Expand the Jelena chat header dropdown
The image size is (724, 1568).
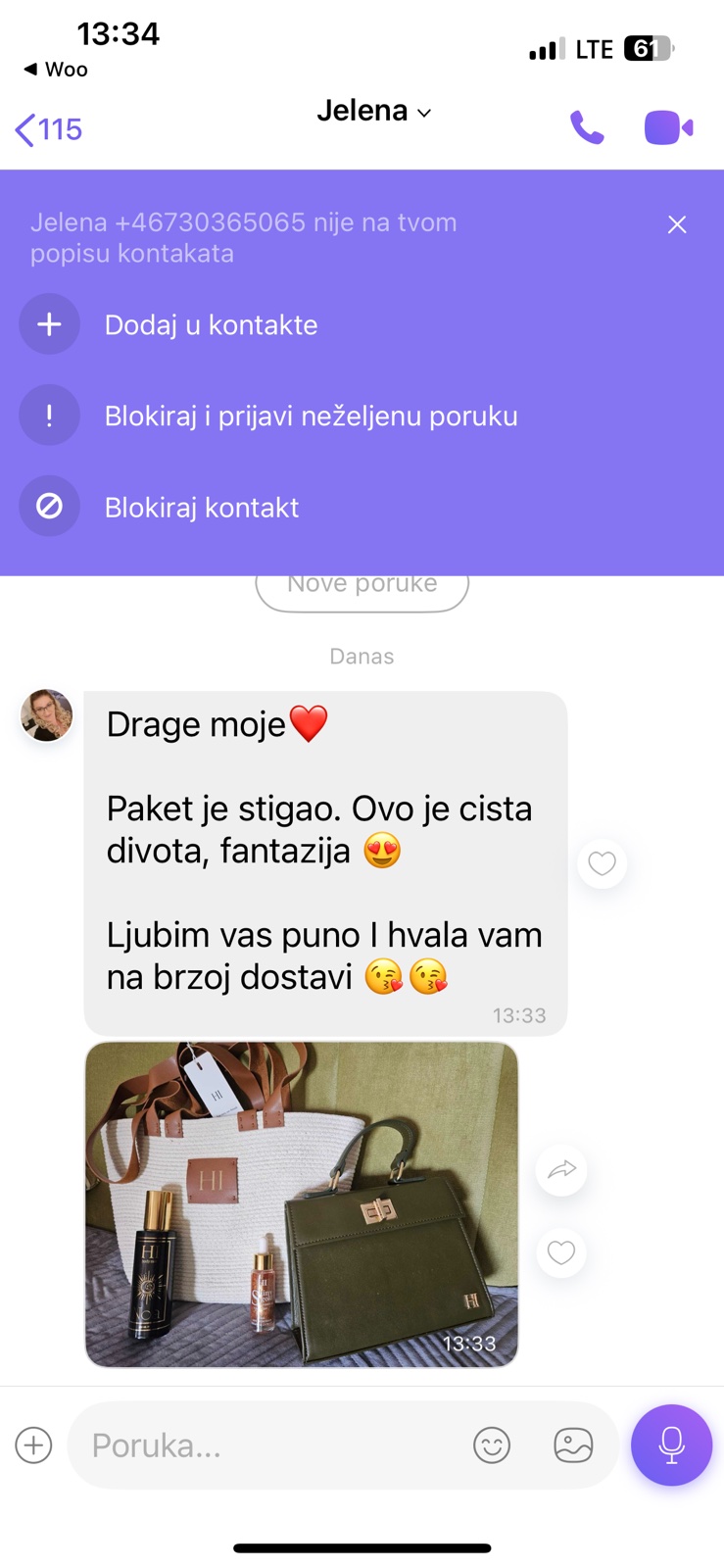[374, 112]
